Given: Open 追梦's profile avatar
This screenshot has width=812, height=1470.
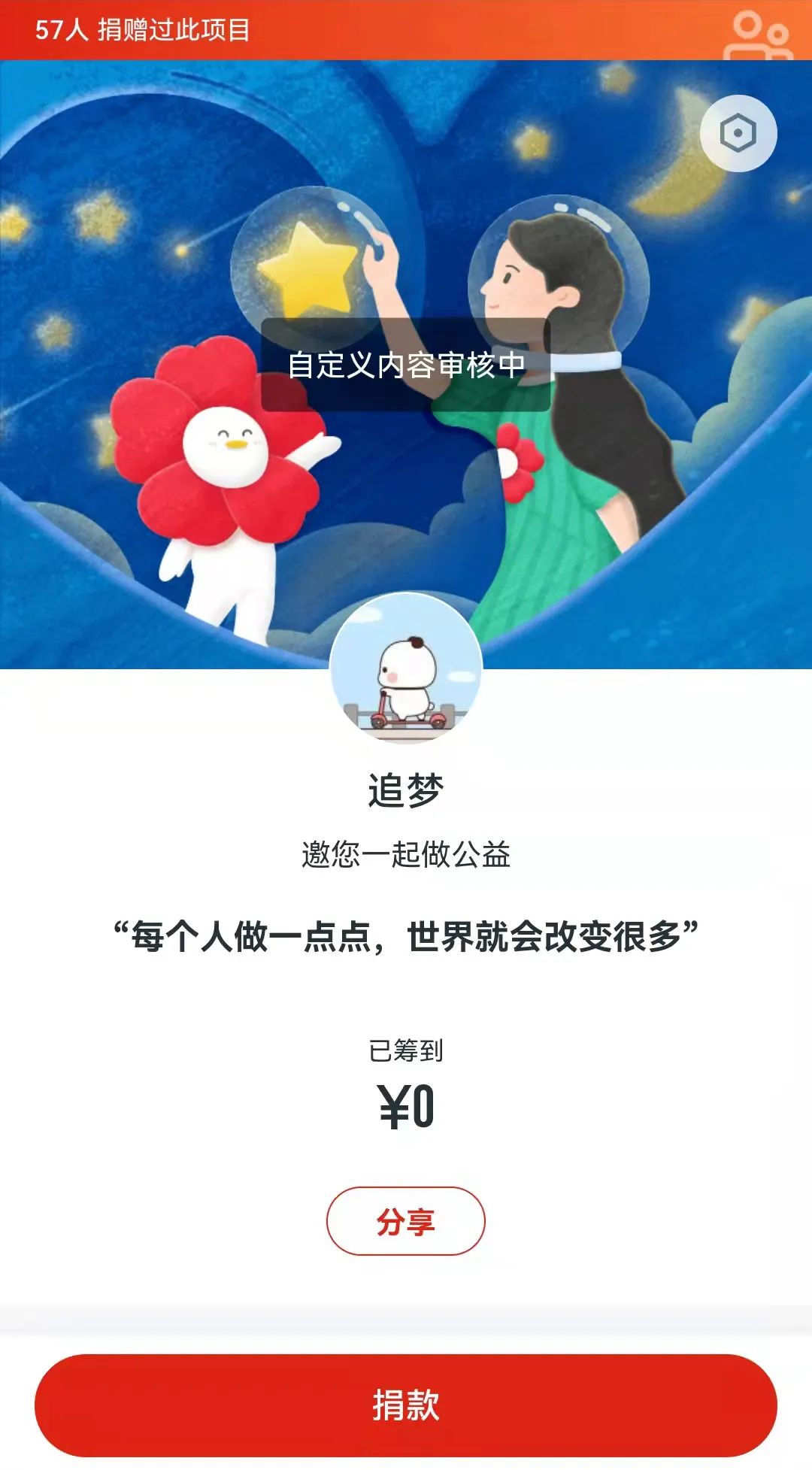Looking at the screenshot, I should tap(406, 668).
